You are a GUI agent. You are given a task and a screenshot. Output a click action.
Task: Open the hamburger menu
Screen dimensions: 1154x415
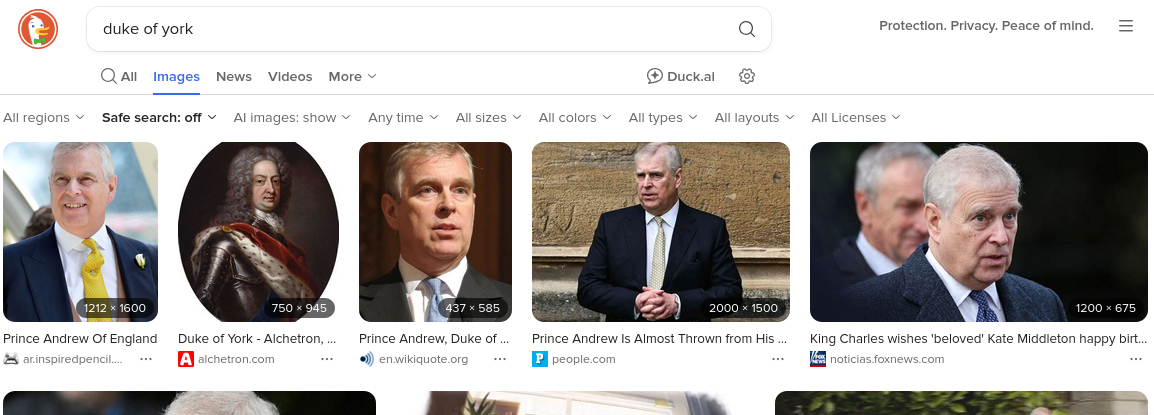tap(1126, 26)
